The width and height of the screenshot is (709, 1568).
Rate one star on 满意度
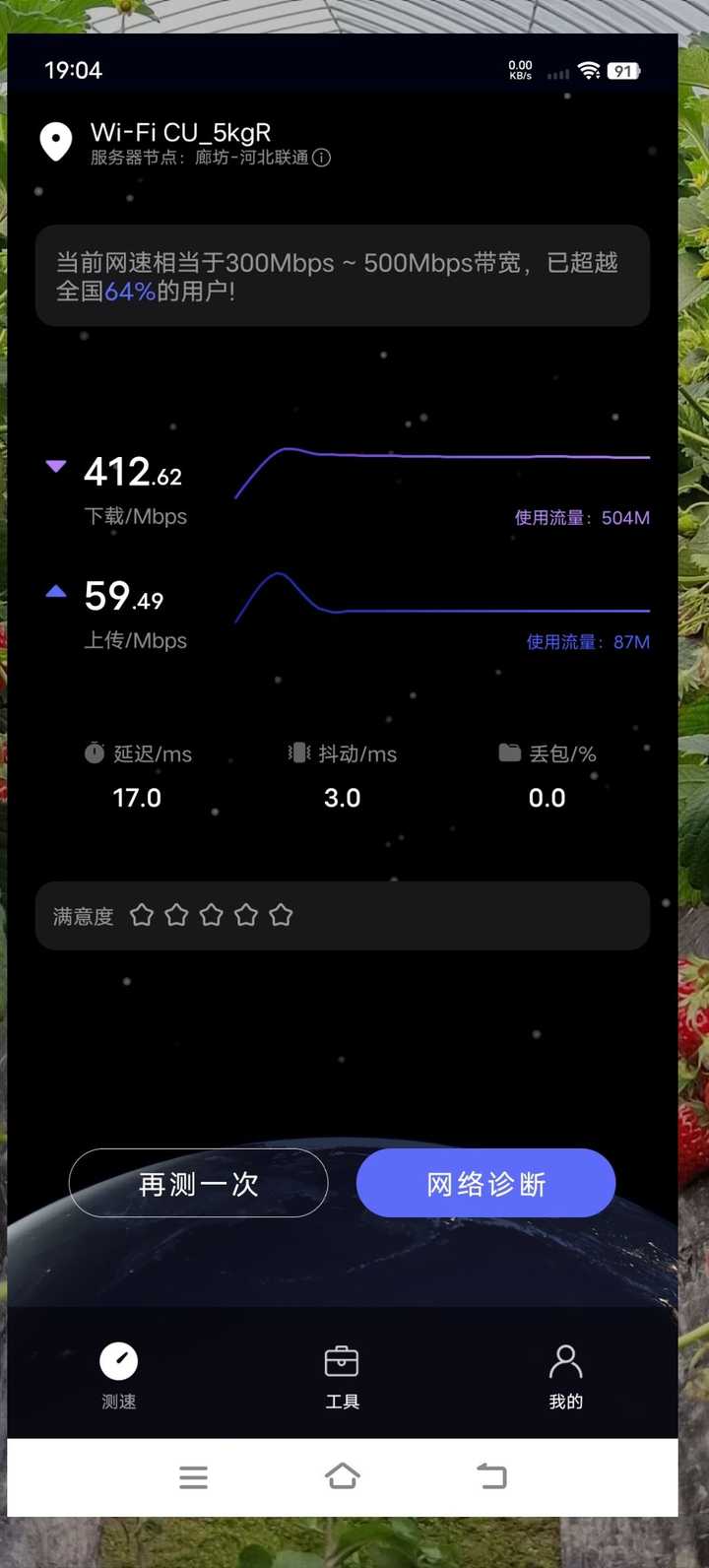141,915
